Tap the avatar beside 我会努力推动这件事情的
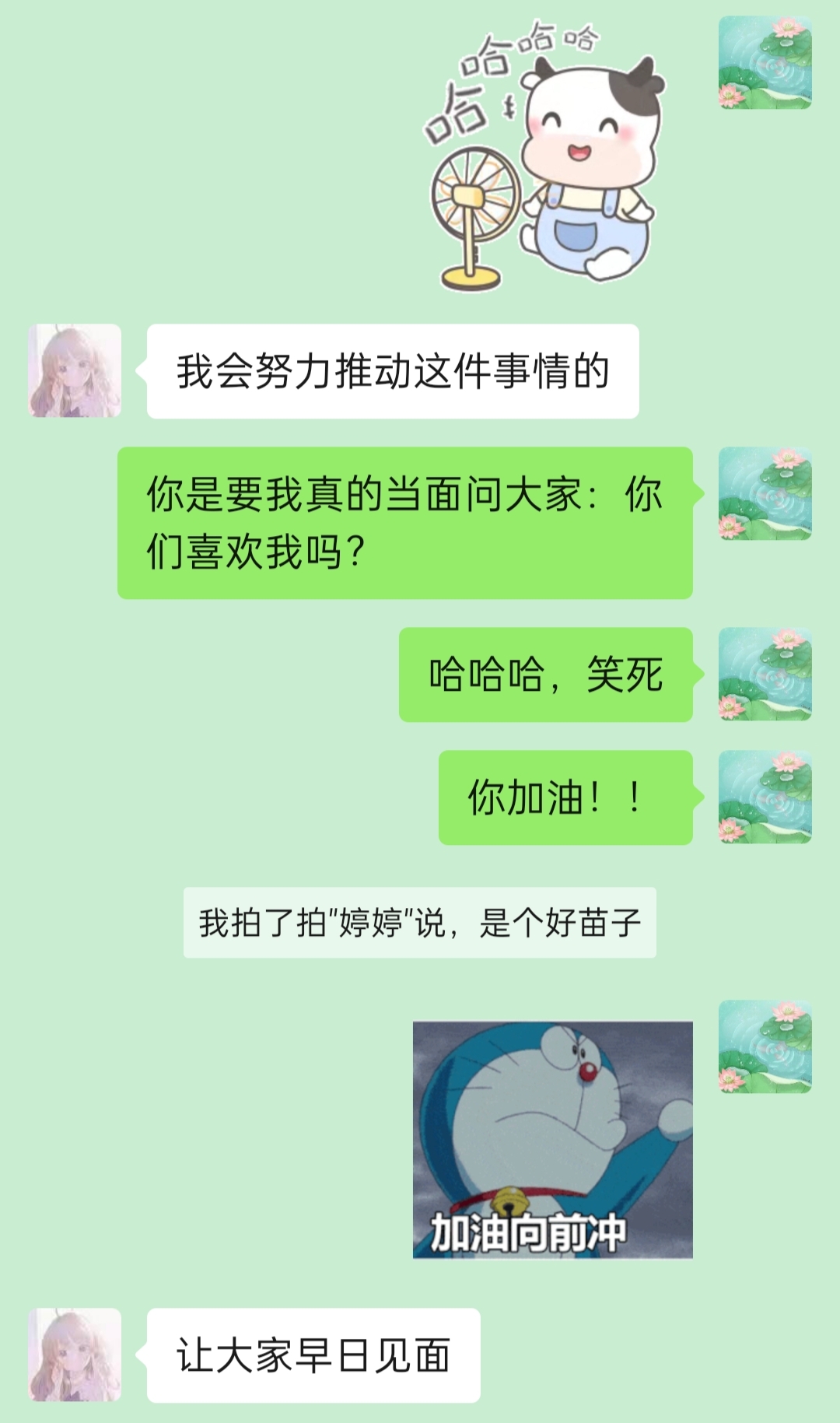This screenshot has height=1423, width=840. pyautogui.click(x=75, y=370)
